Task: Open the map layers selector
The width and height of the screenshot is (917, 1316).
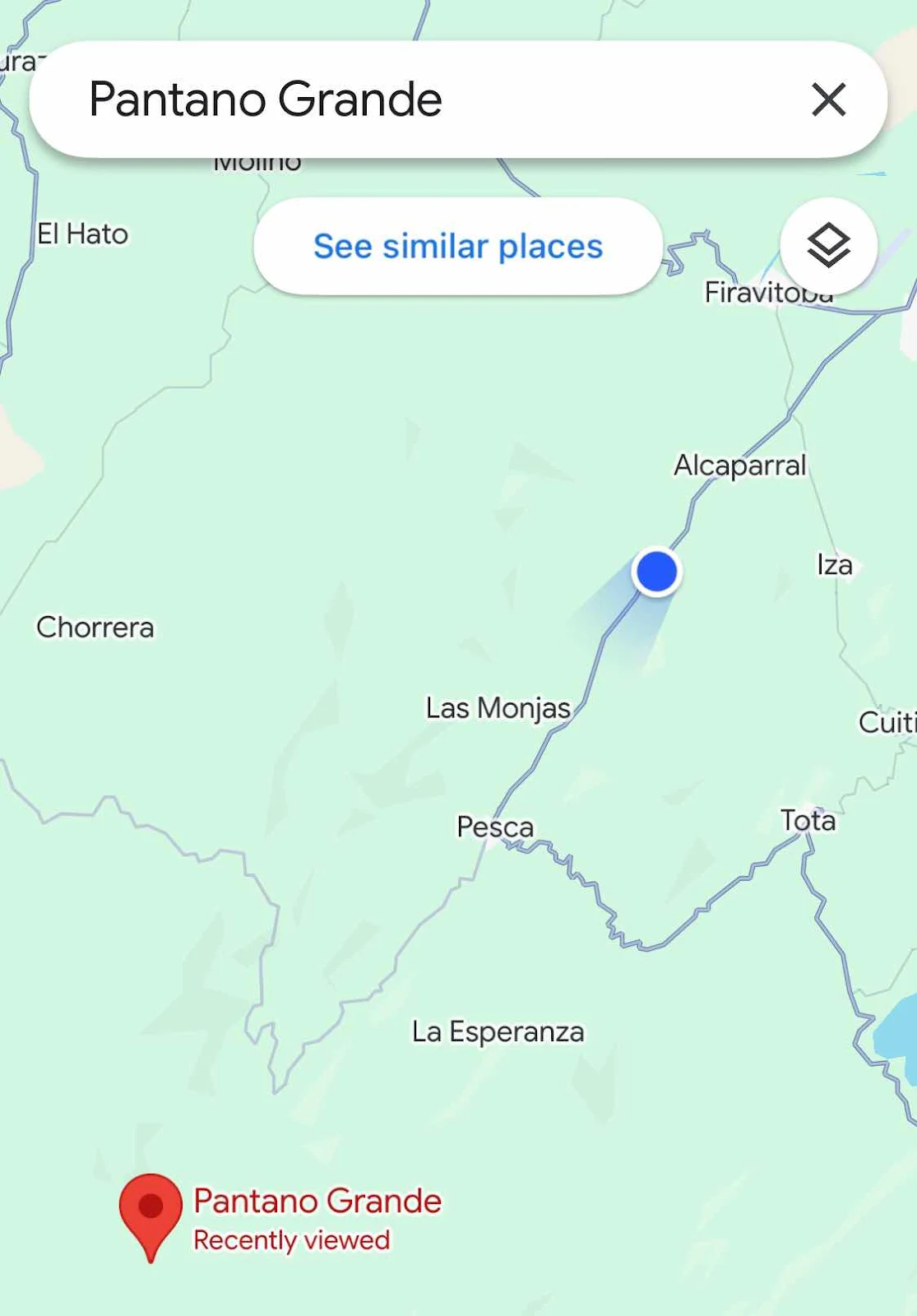Action: (x=828, y=245)
